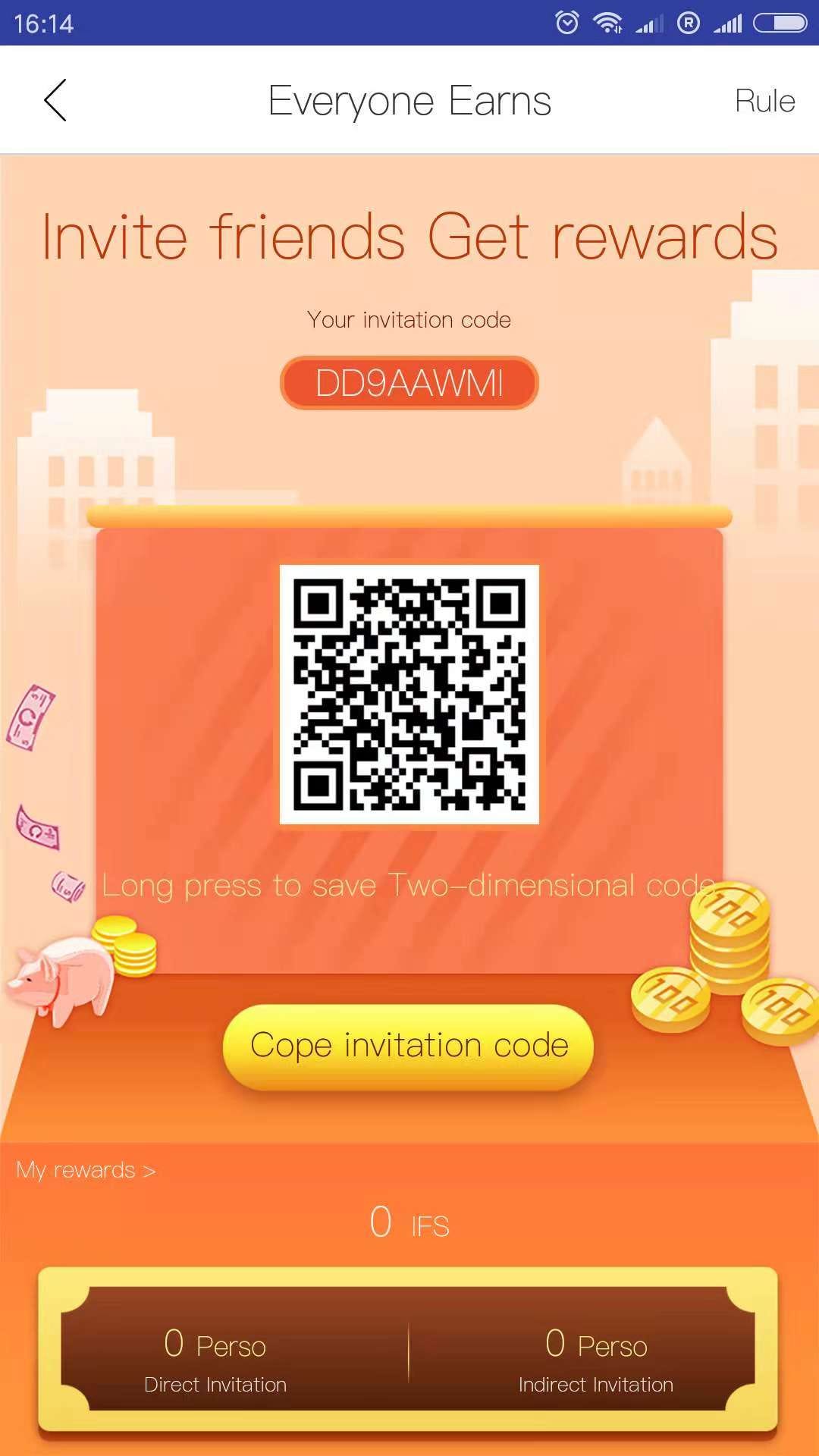View the Indirect Invitation count
Screen dimensions: 819x1456
click(x=596, y=1359)
